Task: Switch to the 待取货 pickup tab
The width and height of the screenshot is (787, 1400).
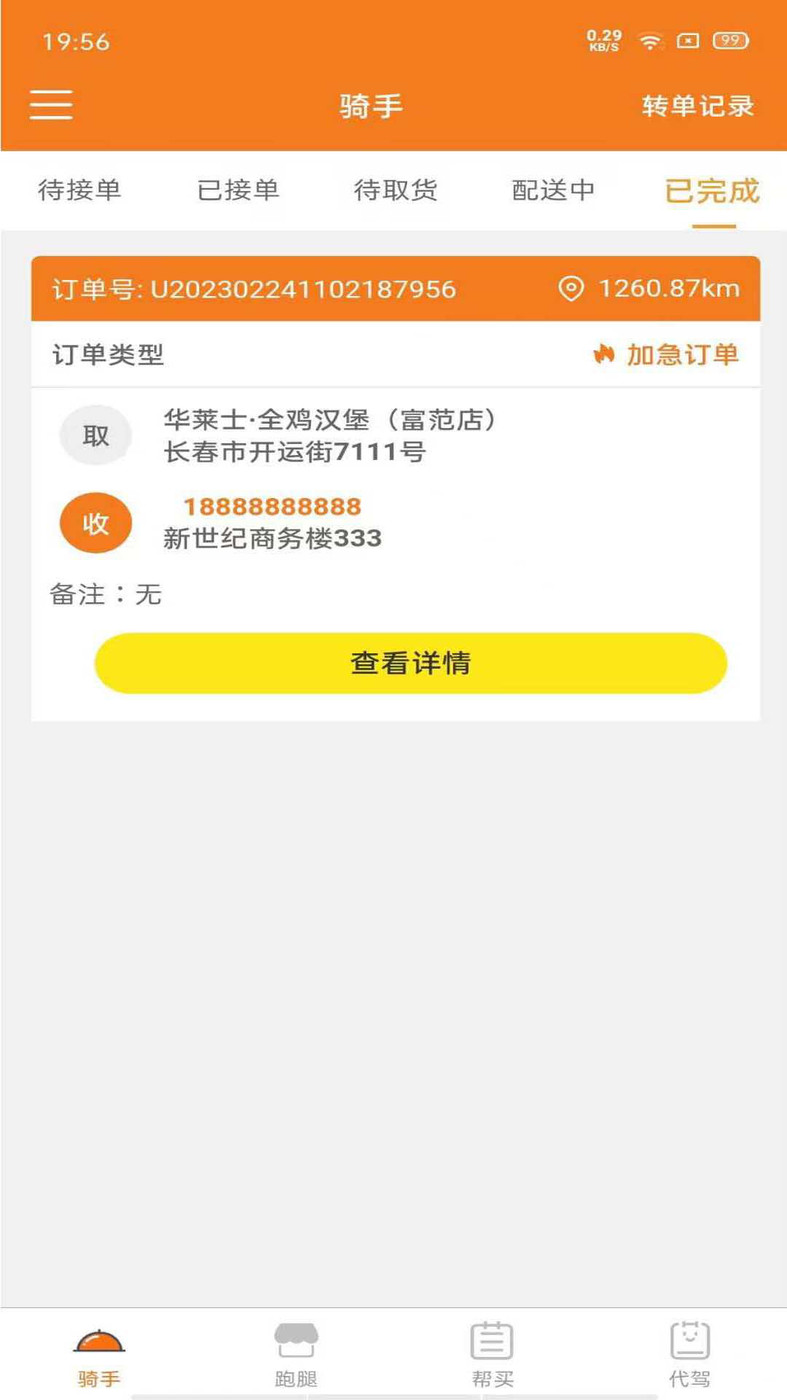Action: [x=394, y=192]
